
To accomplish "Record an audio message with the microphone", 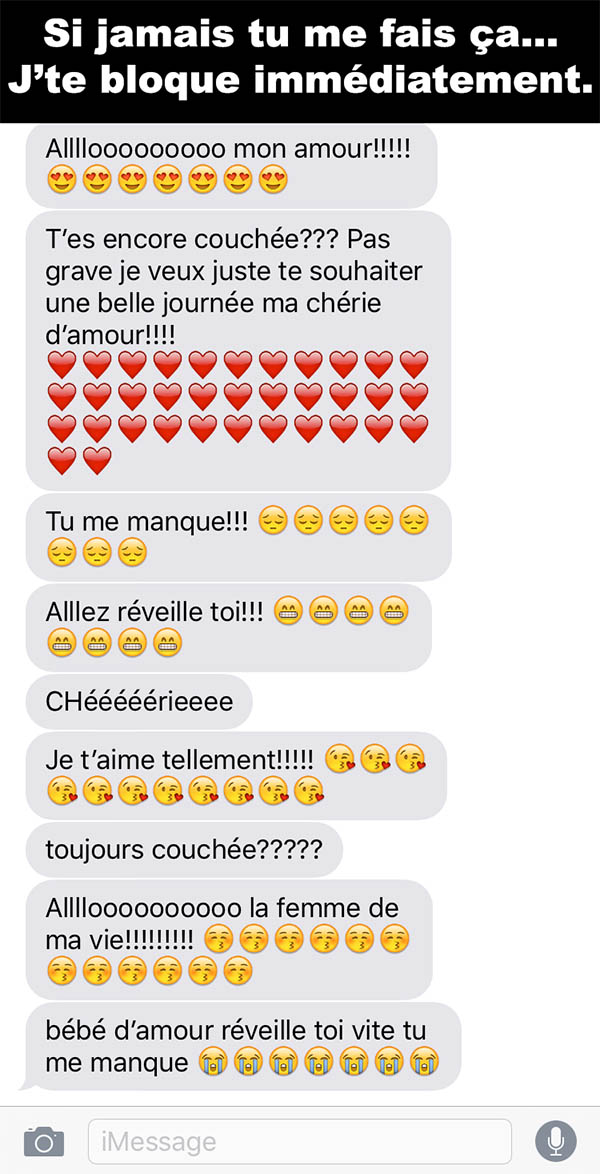I will 555,1142.
